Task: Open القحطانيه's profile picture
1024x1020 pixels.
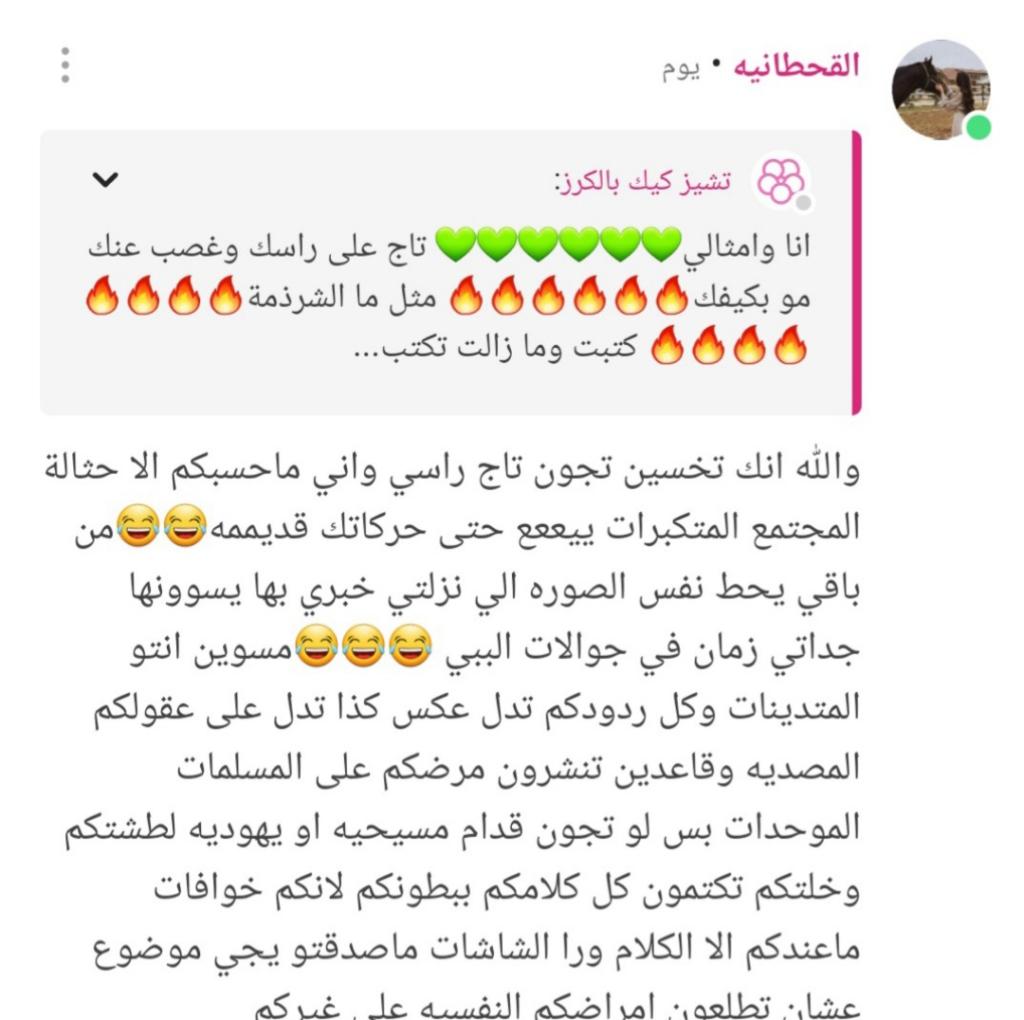Action: (941, 89)
